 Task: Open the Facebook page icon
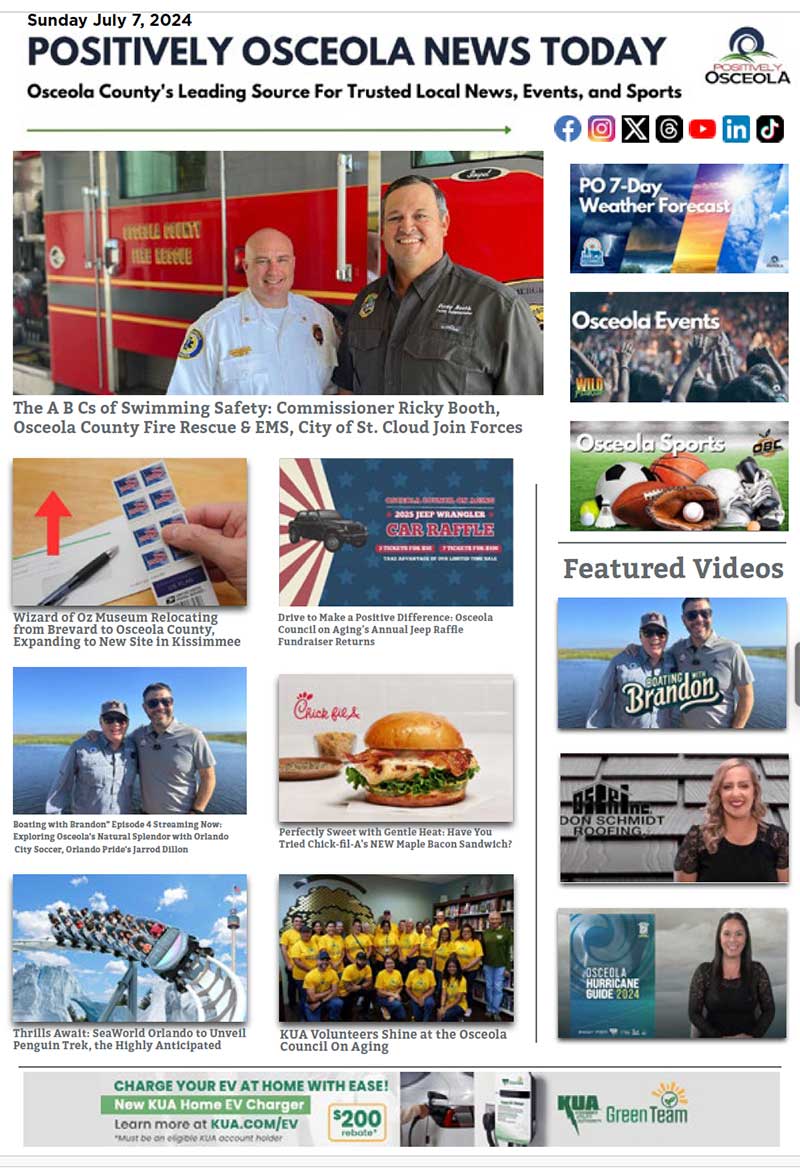coord(568,129)
